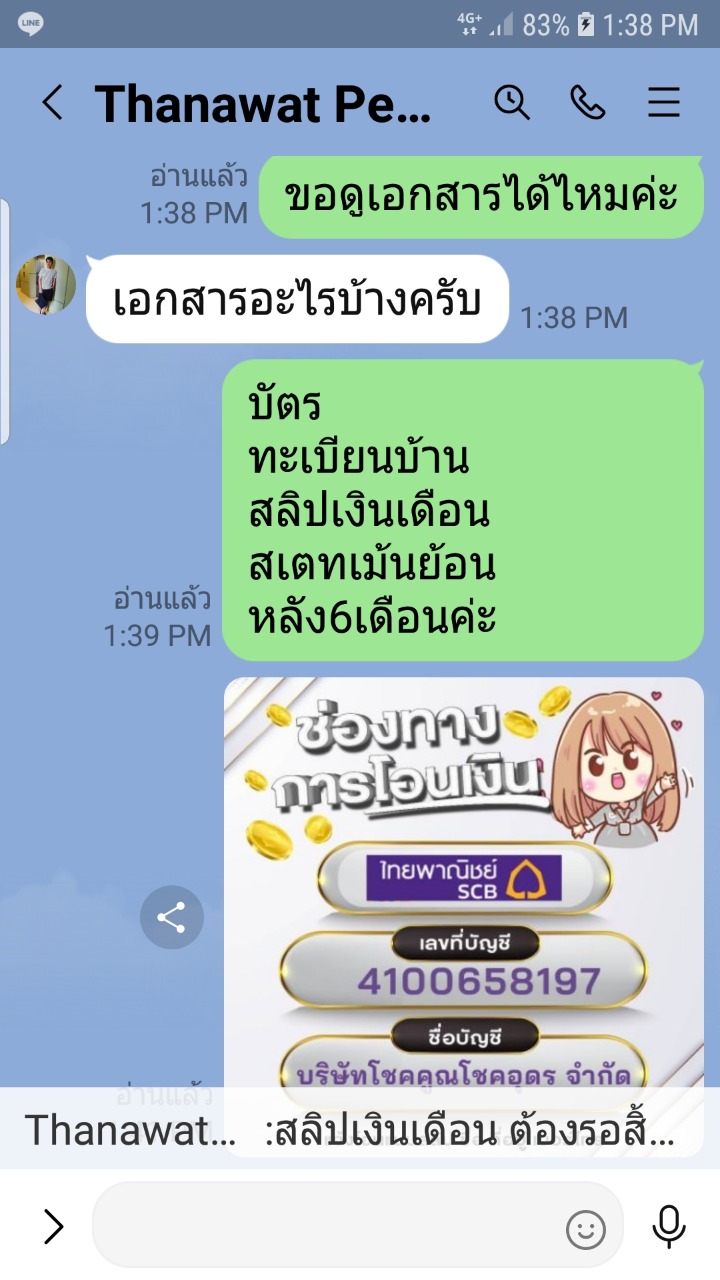Open chat history search icon
720x1280 pixels.
pyautogui.click(x=512, y=102)
